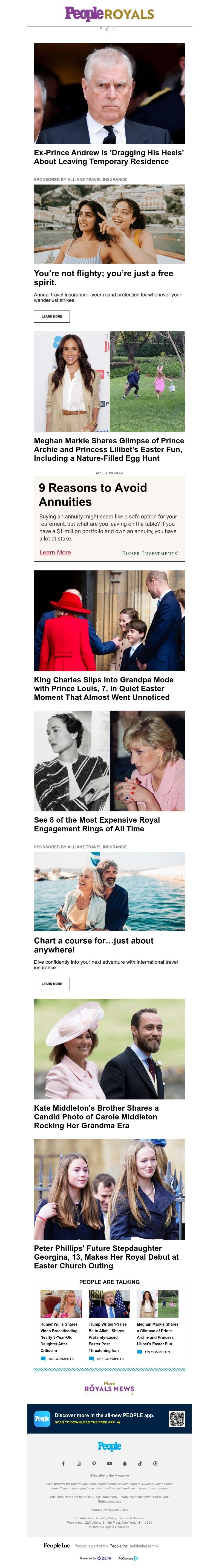
Task: Tap the Unsubscribe link
Action: [84, 1518]
